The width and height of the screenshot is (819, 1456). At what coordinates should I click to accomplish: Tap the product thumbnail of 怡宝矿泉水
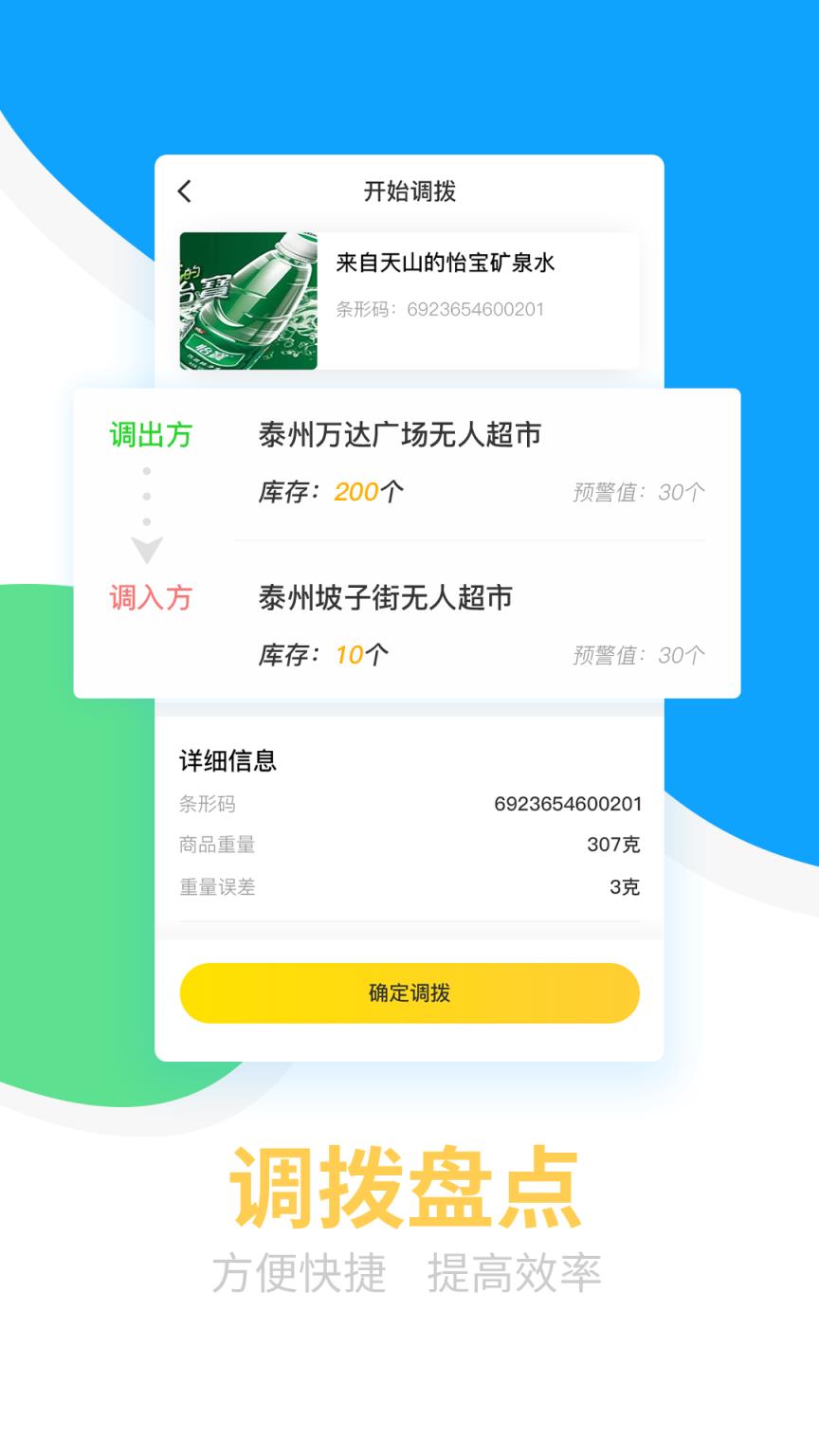coord(248,299)
